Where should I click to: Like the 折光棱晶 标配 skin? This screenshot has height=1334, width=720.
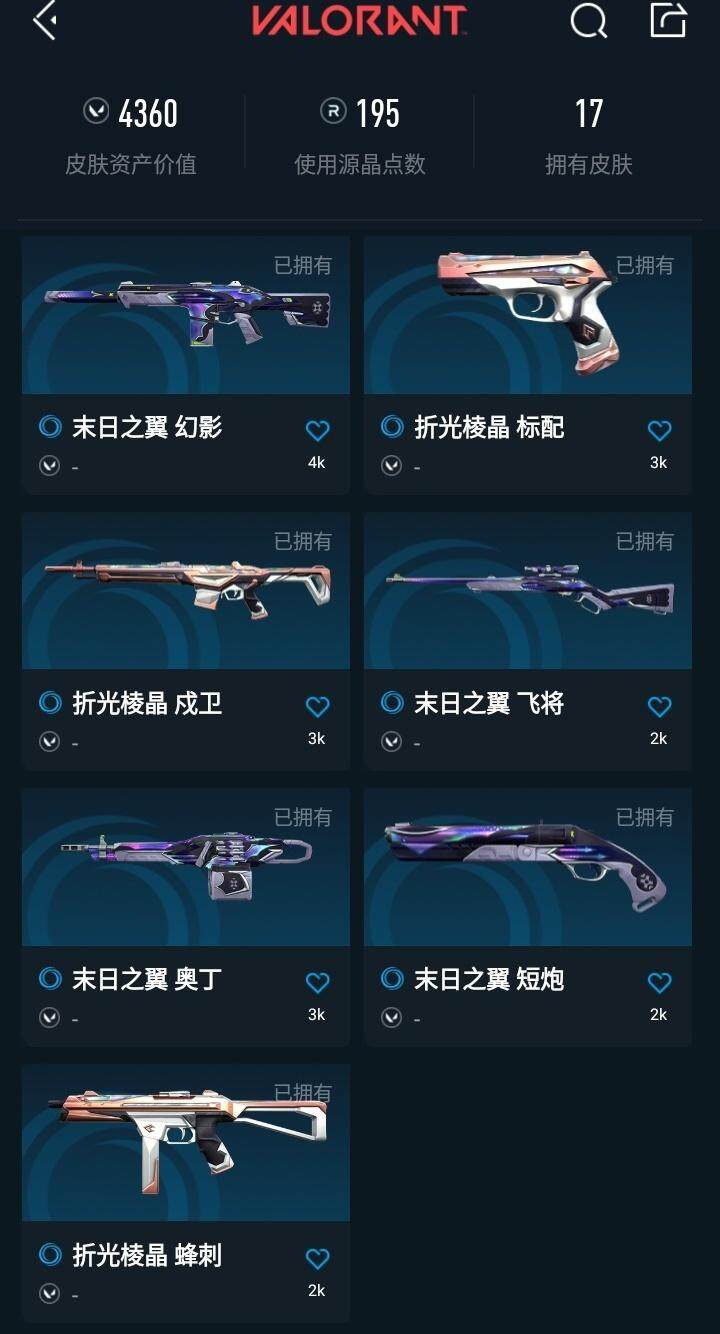point(659,431)
